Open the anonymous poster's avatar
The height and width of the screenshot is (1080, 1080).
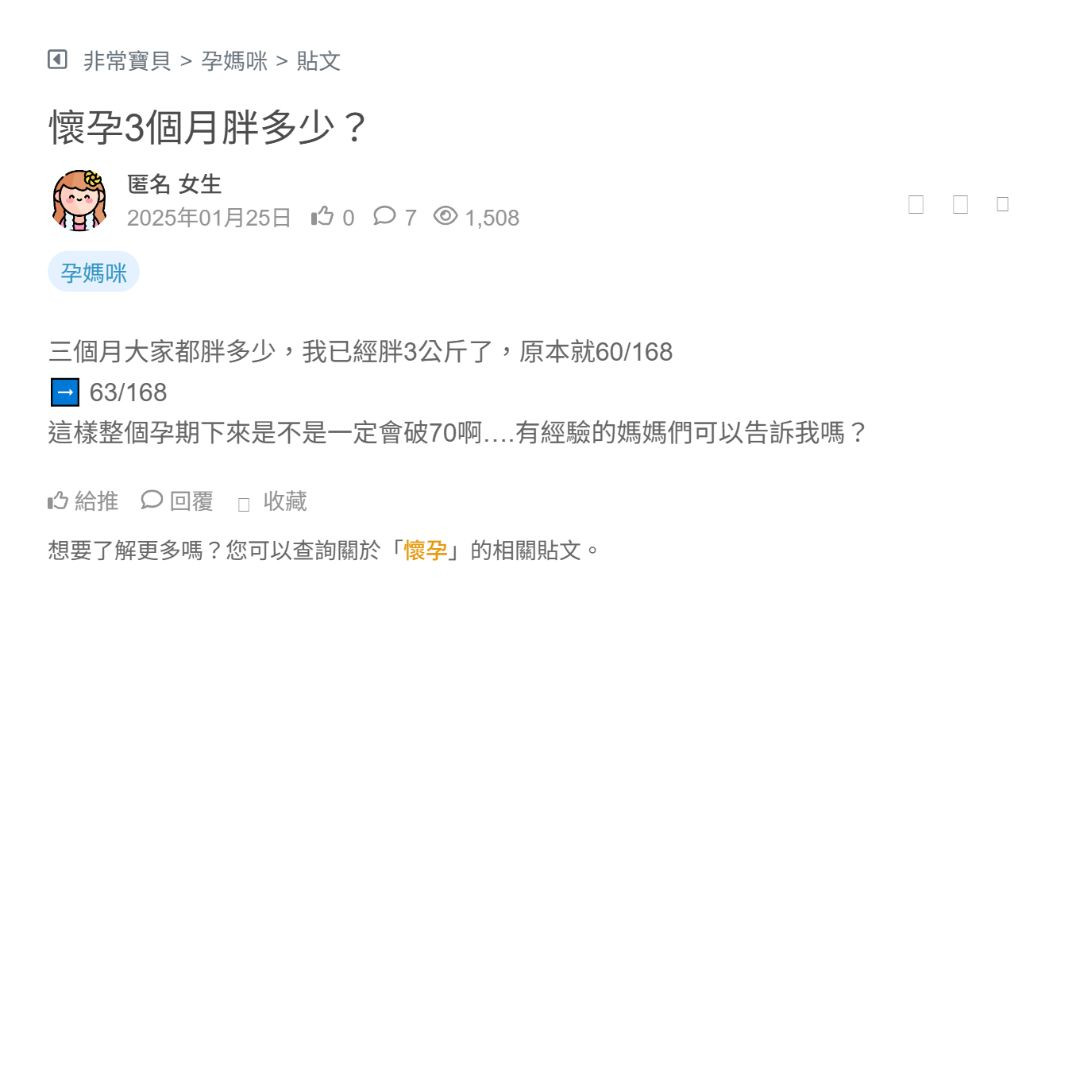tap(80, 200)
